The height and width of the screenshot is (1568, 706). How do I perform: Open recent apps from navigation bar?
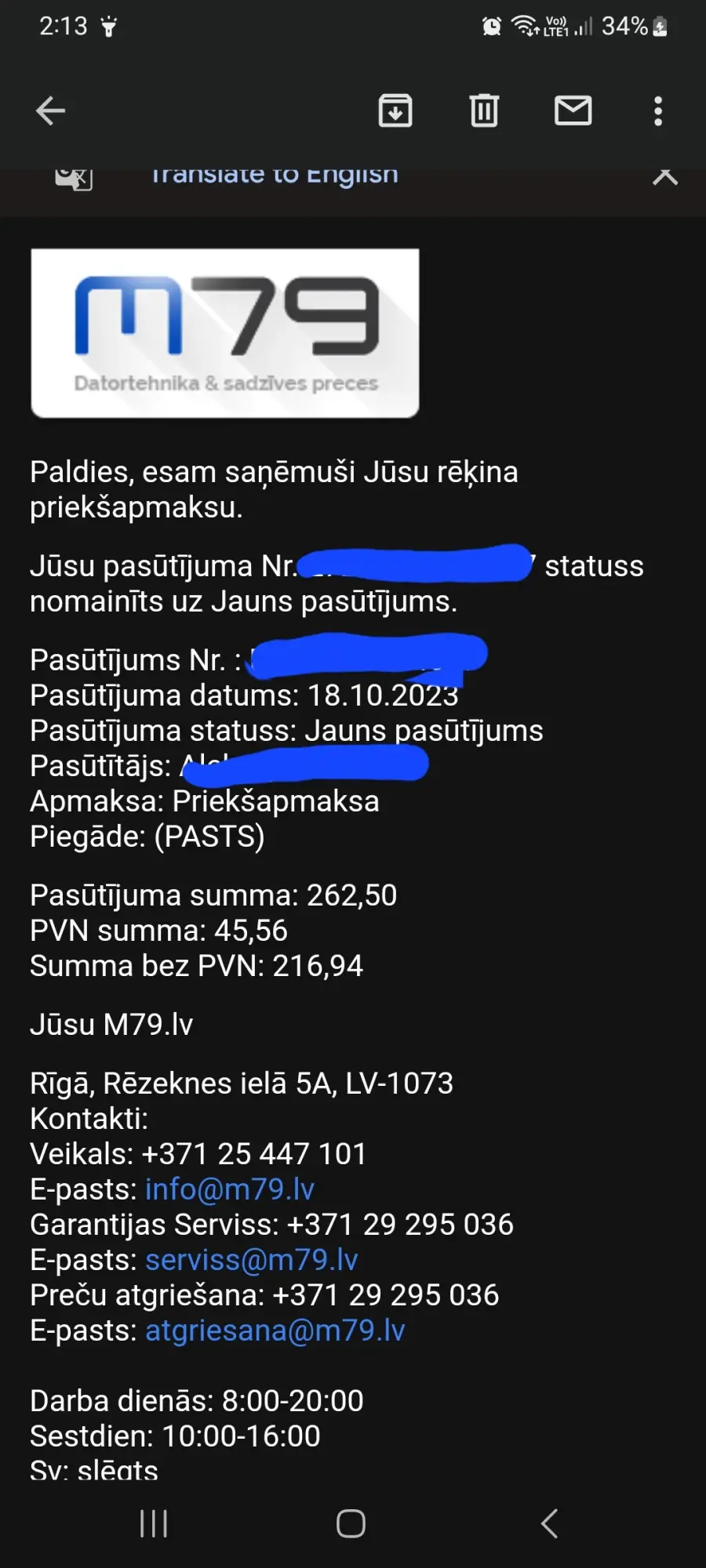pos(154,1524)
